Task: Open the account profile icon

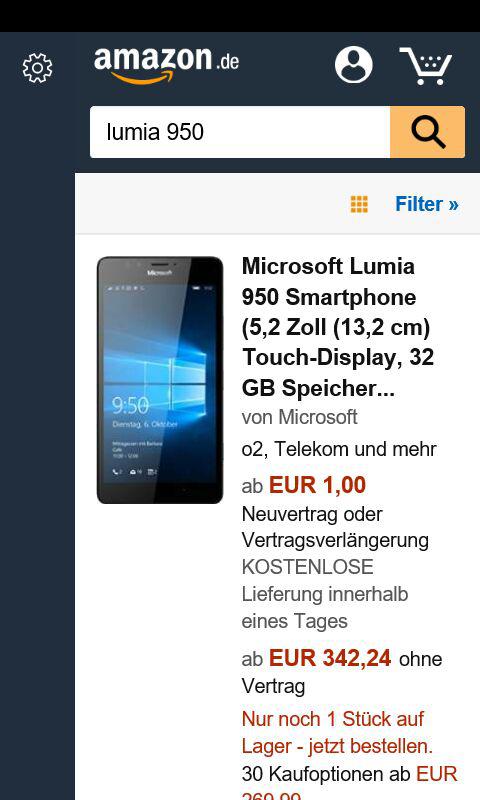Action: [x=353, y=65]
